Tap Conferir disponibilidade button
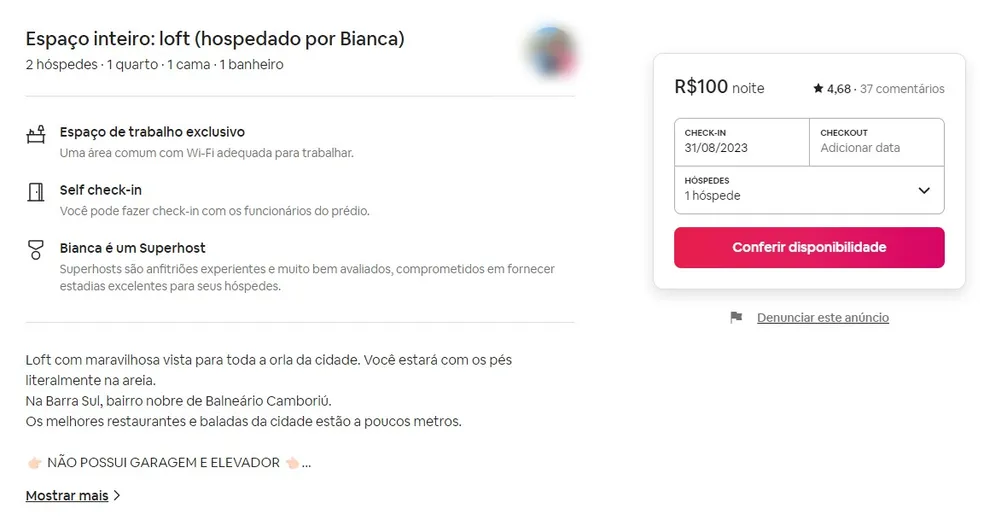The height and width of the screenshot is (532, 984). click(x=808, y=247)
